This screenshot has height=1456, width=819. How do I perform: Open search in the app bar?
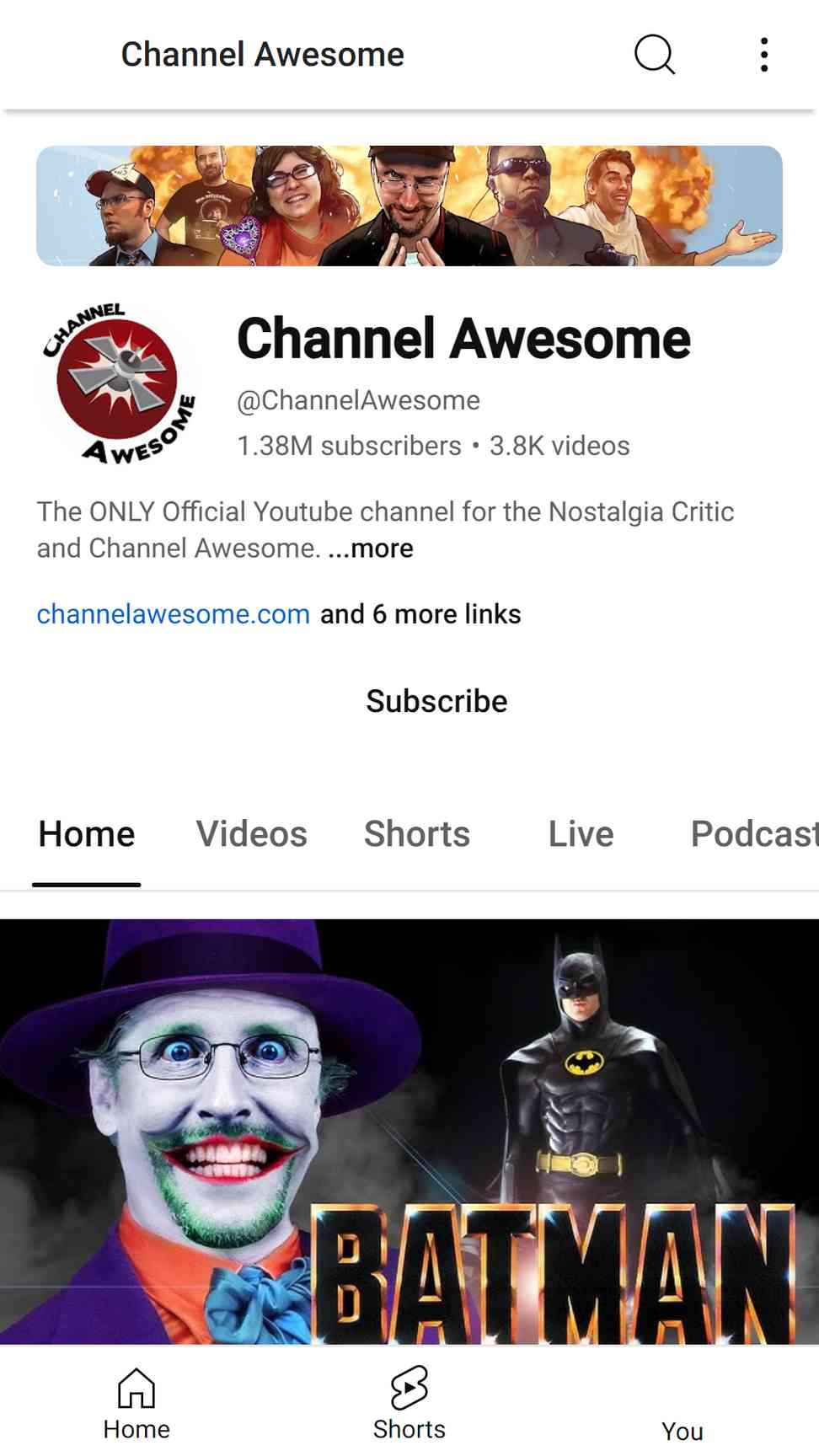coord(655,55)
